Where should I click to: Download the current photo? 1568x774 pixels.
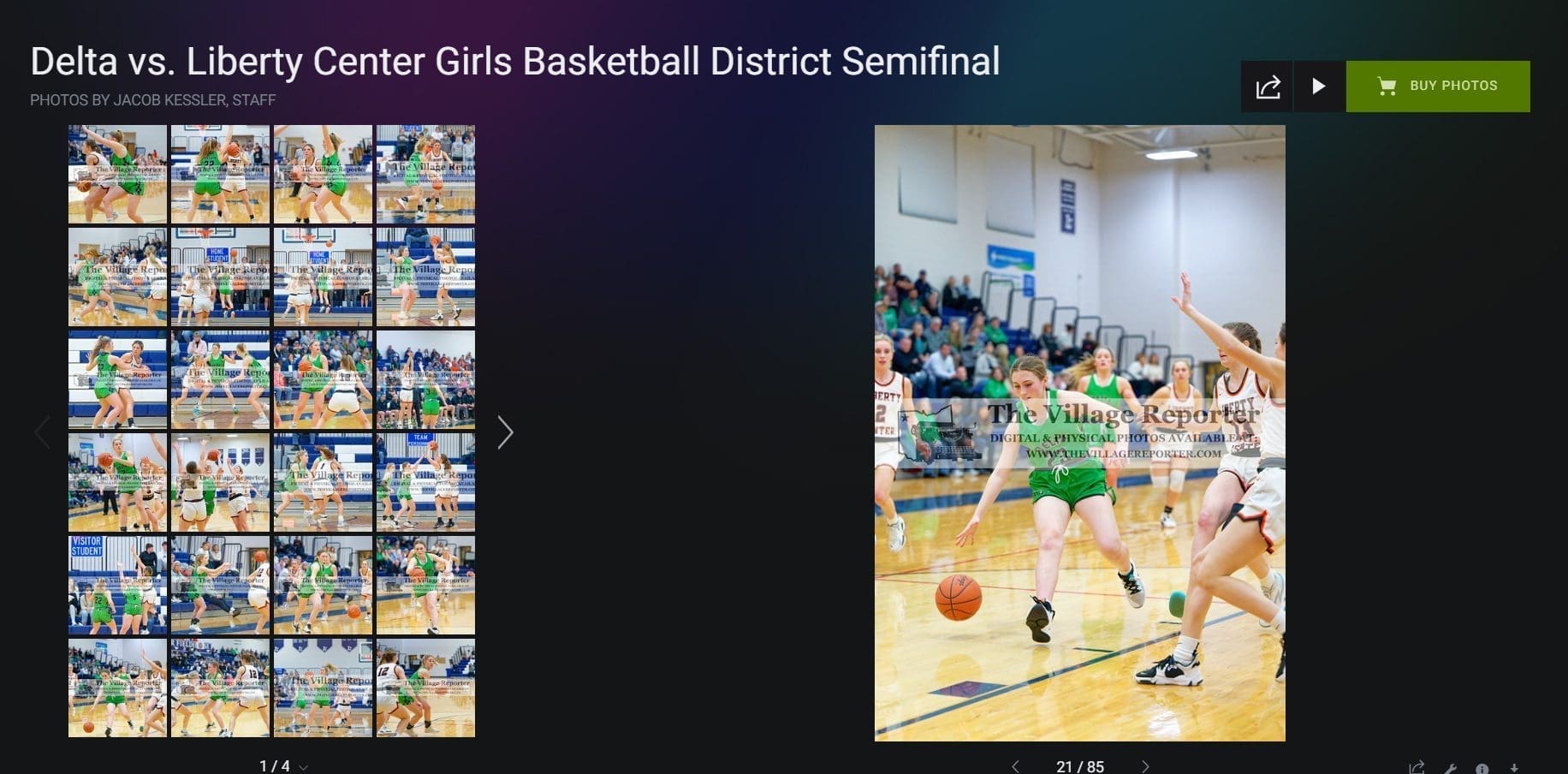(1514, 768)
